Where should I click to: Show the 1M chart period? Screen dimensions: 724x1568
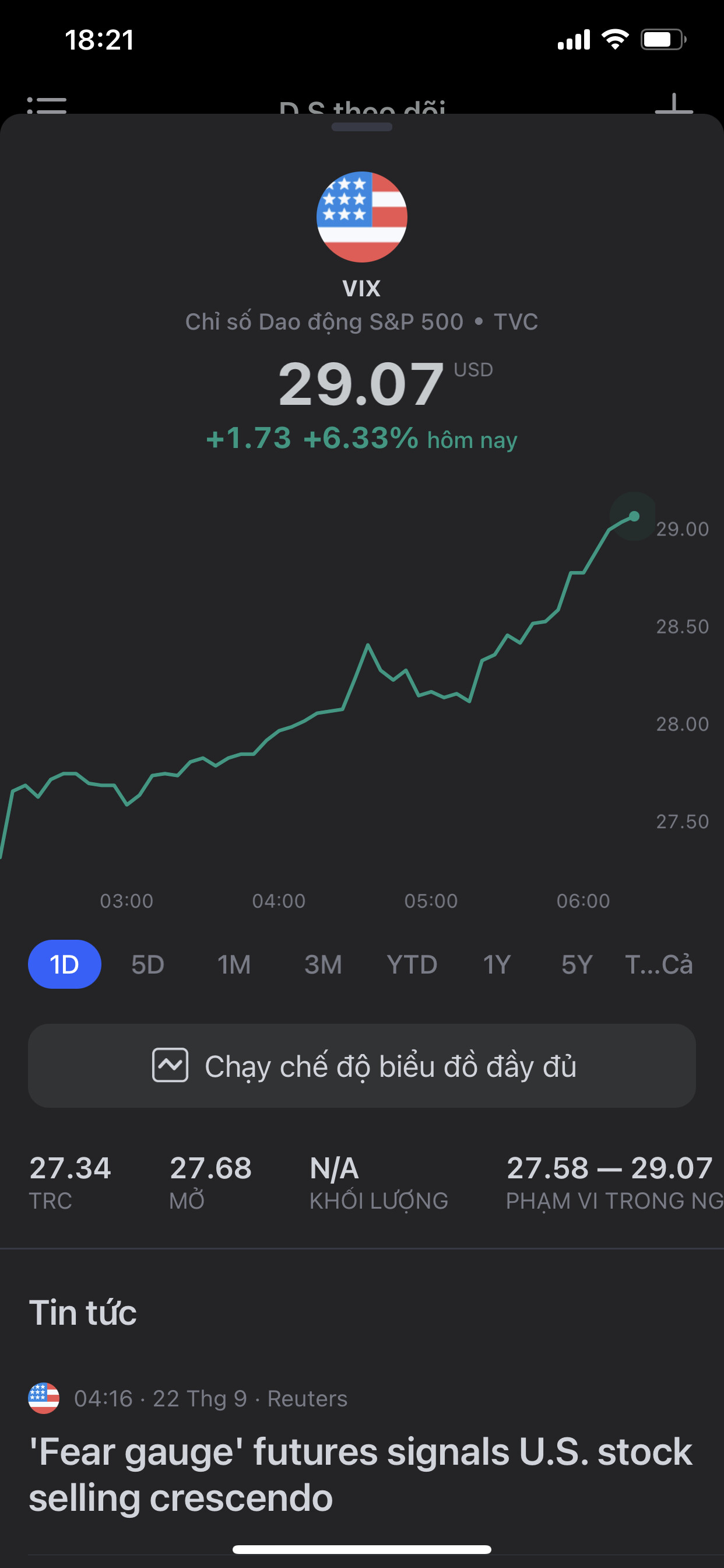pos(234,964)
